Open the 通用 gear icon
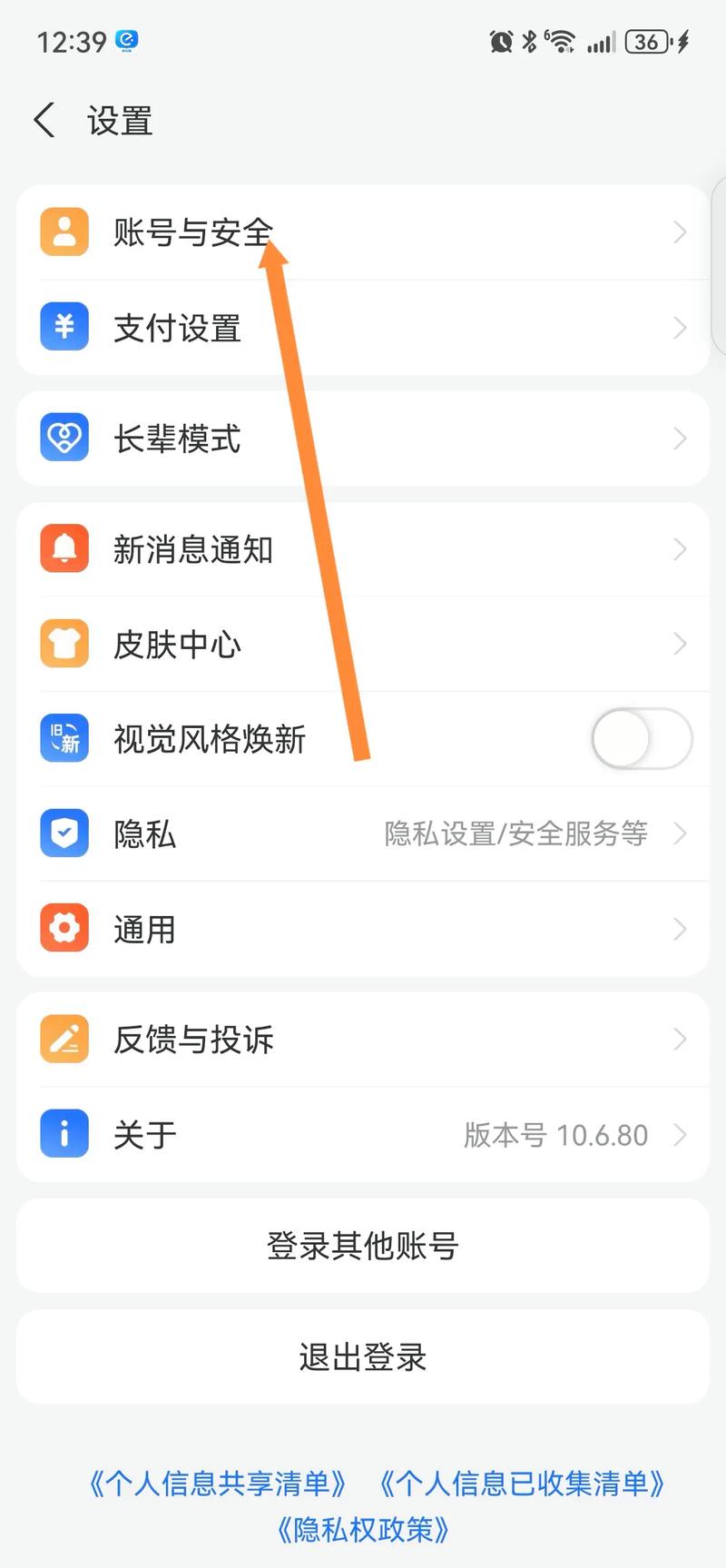 tap(64, 928)
